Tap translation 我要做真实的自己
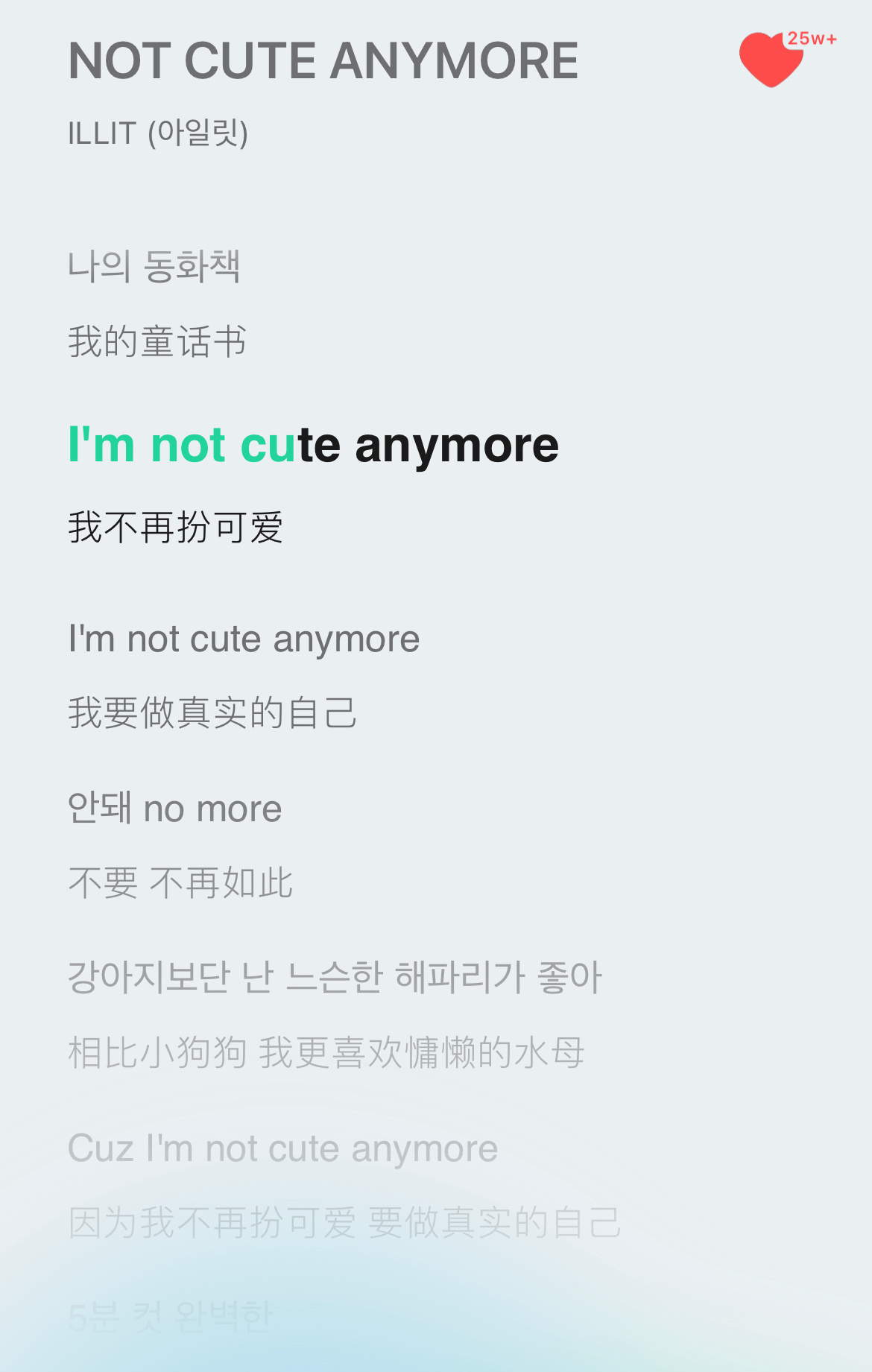Image resolution: width=872 pixels, height=1372 pixels. pos(212,715)
